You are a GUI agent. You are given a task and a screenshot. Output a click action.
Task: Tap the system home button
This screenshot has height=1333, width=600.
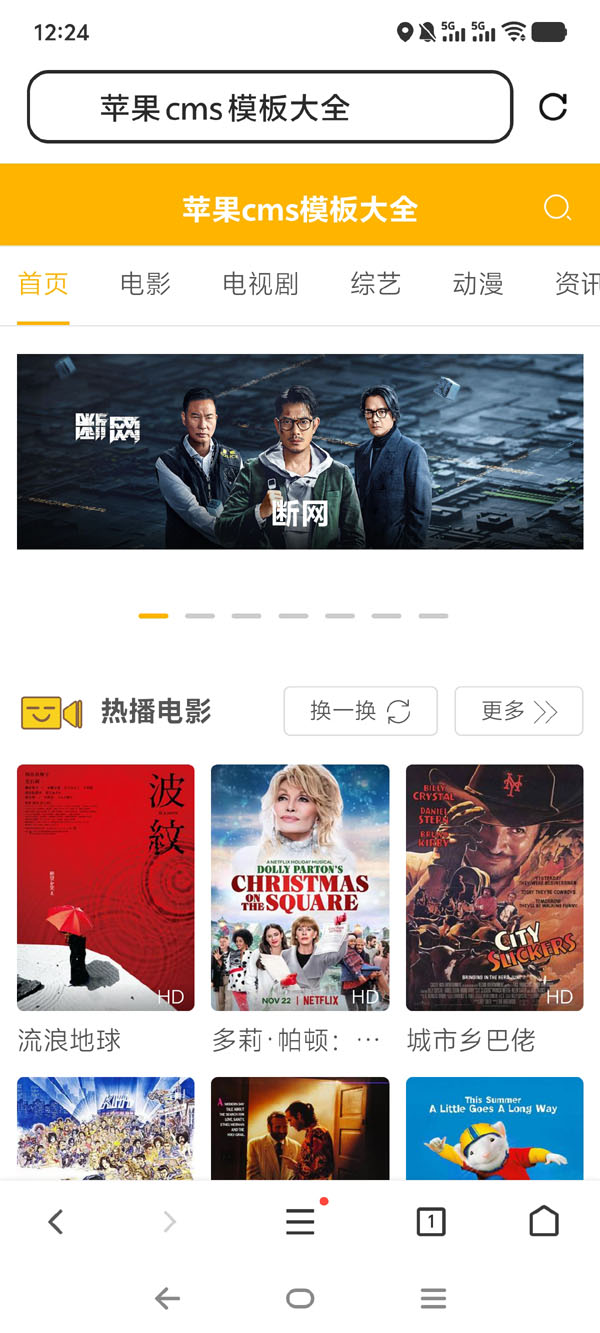click(300, 1299)
